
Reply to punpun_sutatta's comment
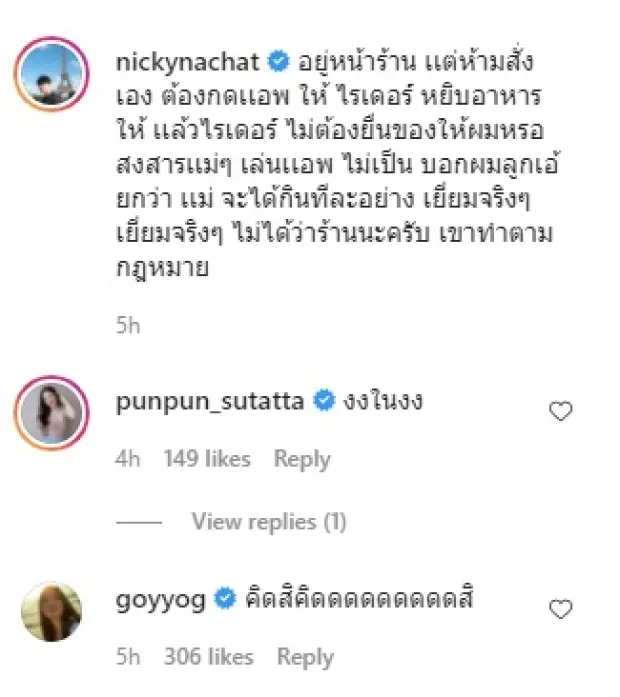(302, 459)
